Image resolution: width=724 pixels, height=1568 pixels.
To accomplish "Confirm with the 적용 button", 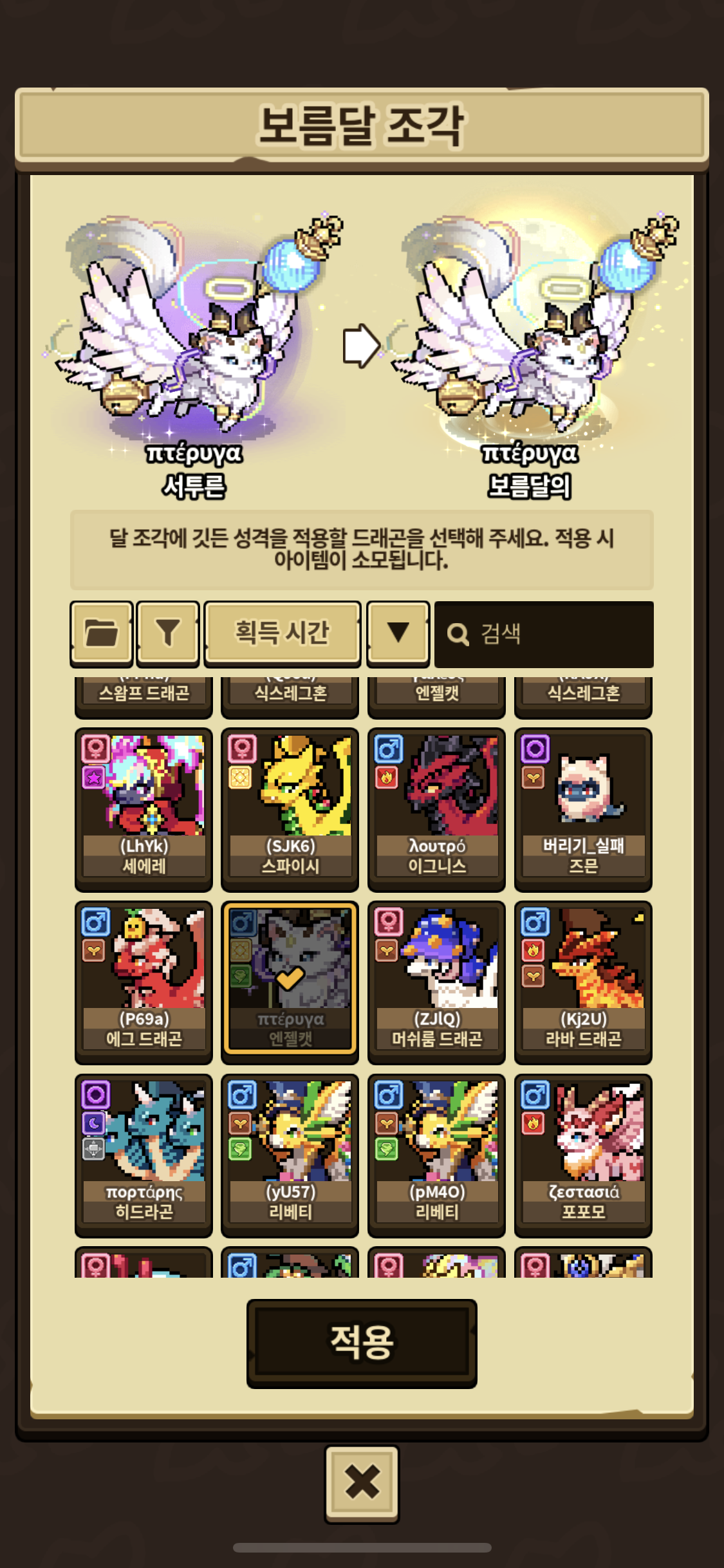I will pos(362,1342).
